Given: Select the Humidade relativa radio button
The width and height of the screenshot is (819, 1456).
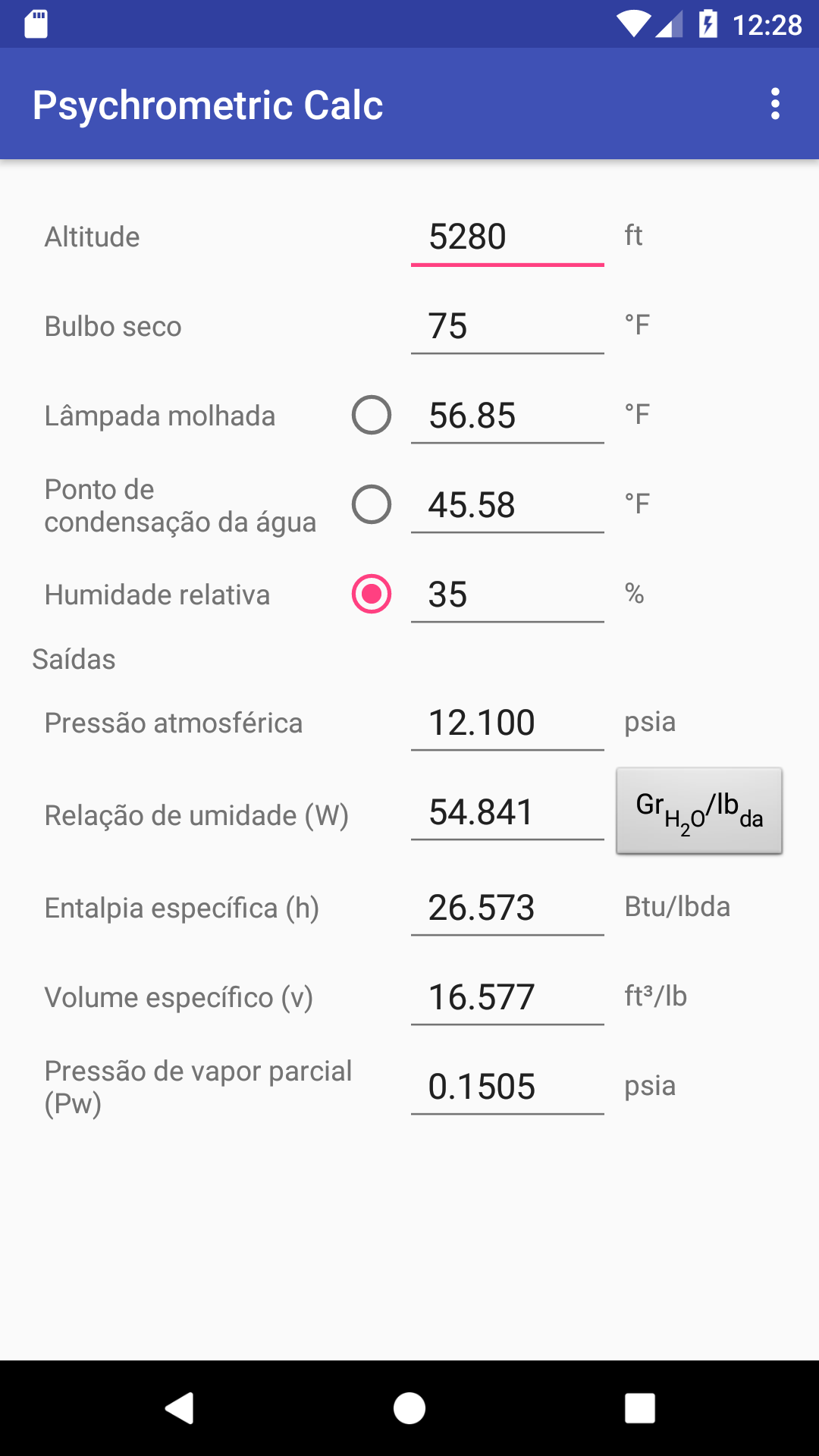Looking at the screenshot, I should (372, 594).
